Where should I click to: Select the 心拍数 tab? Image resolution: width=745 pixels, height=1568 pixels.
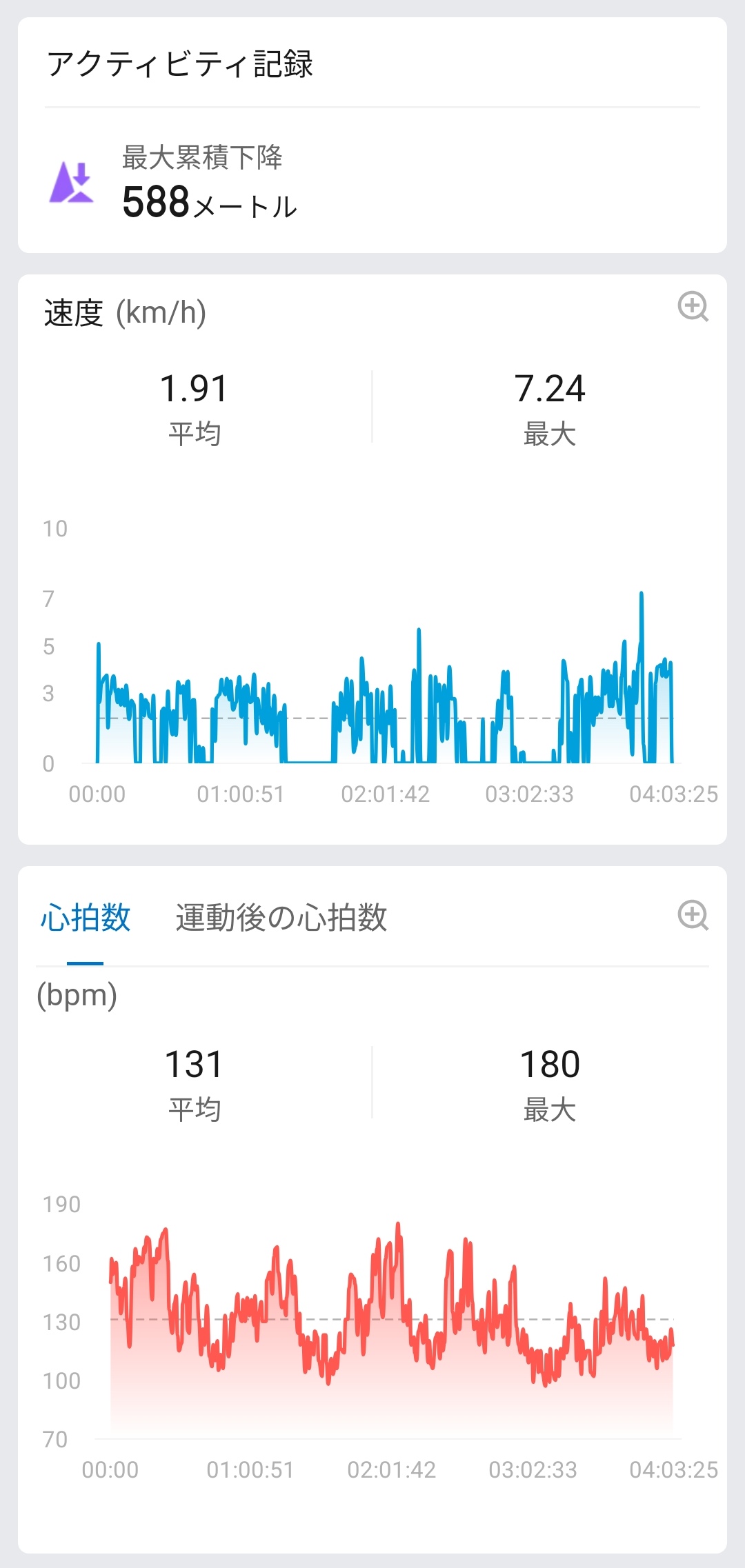[86, 918]
